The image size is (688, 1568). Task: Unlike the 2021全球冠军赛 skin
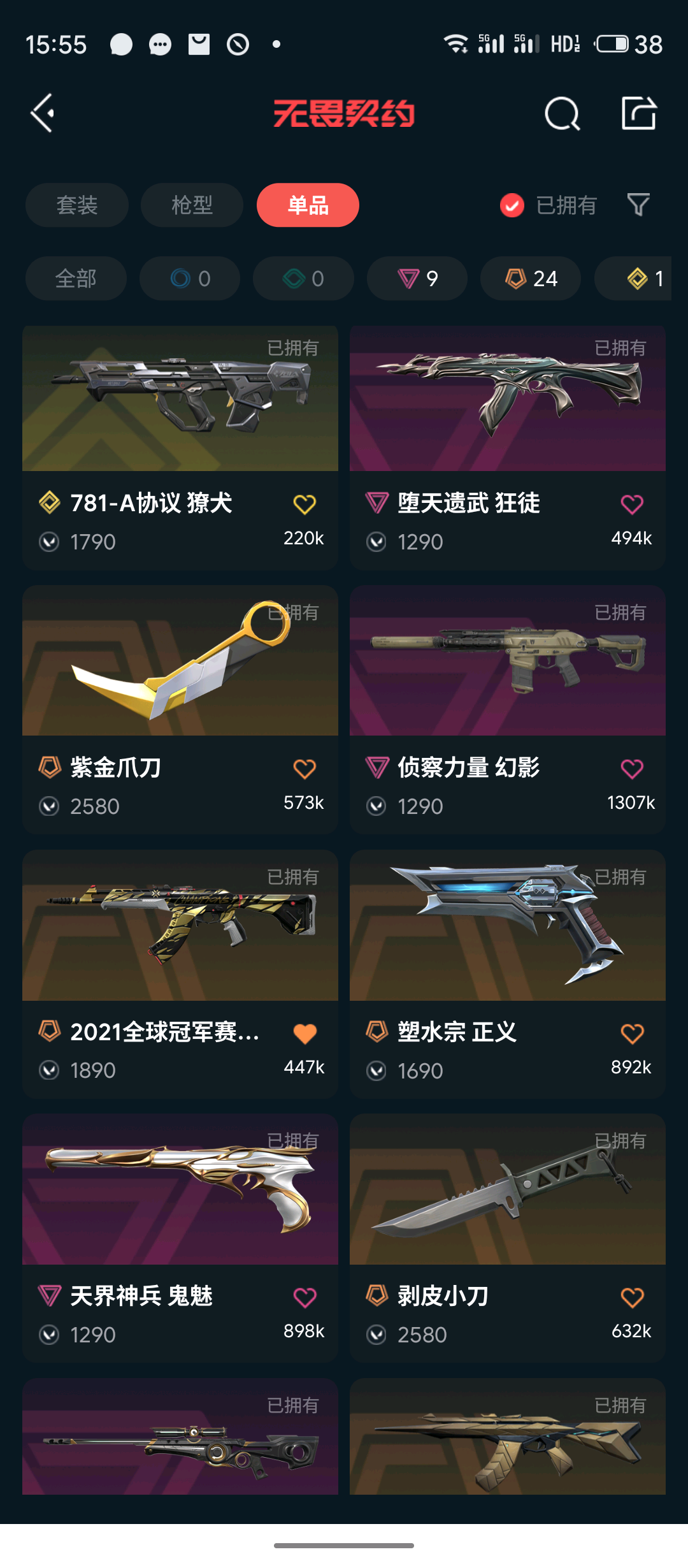(x=305, y=1033)
